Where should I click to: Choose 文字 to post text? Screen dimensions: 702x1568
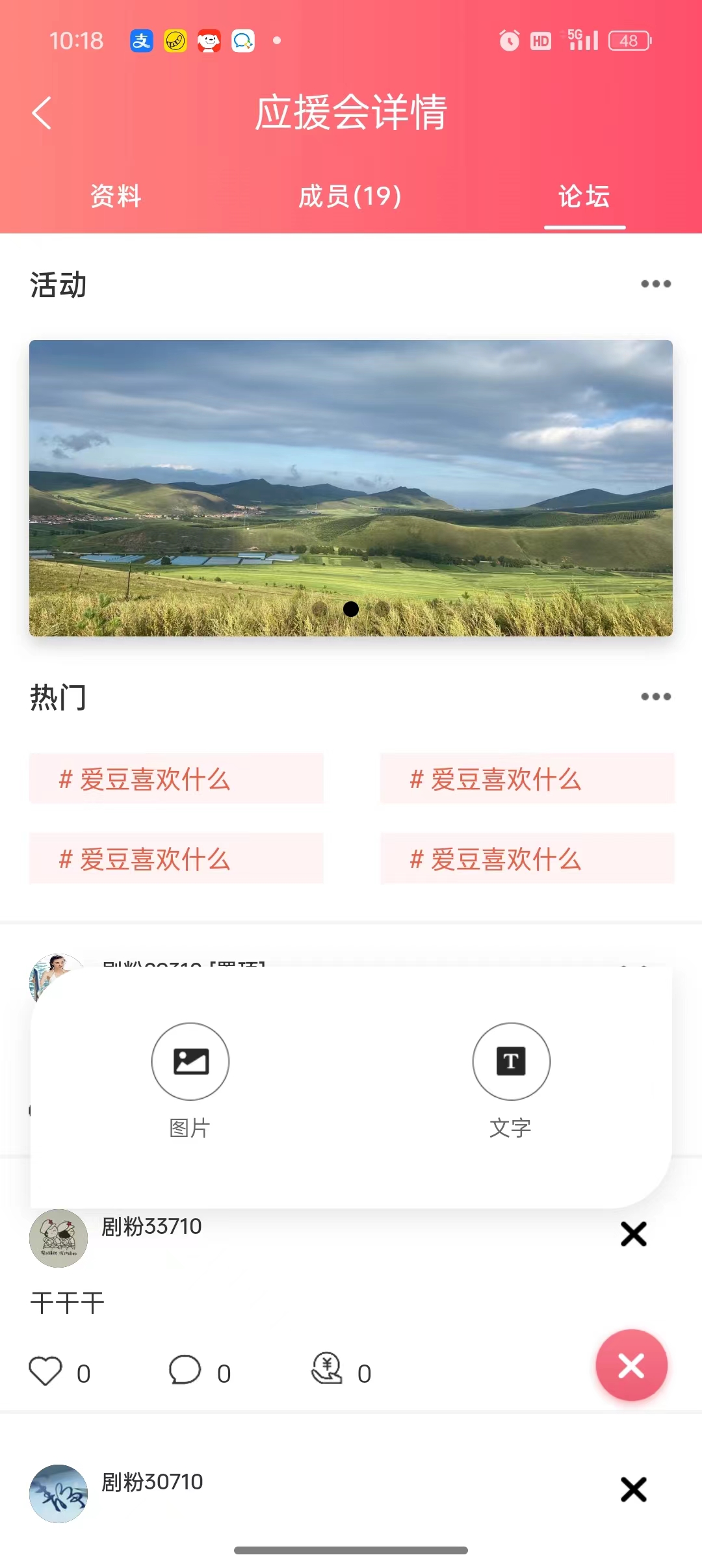point(511,1062)
